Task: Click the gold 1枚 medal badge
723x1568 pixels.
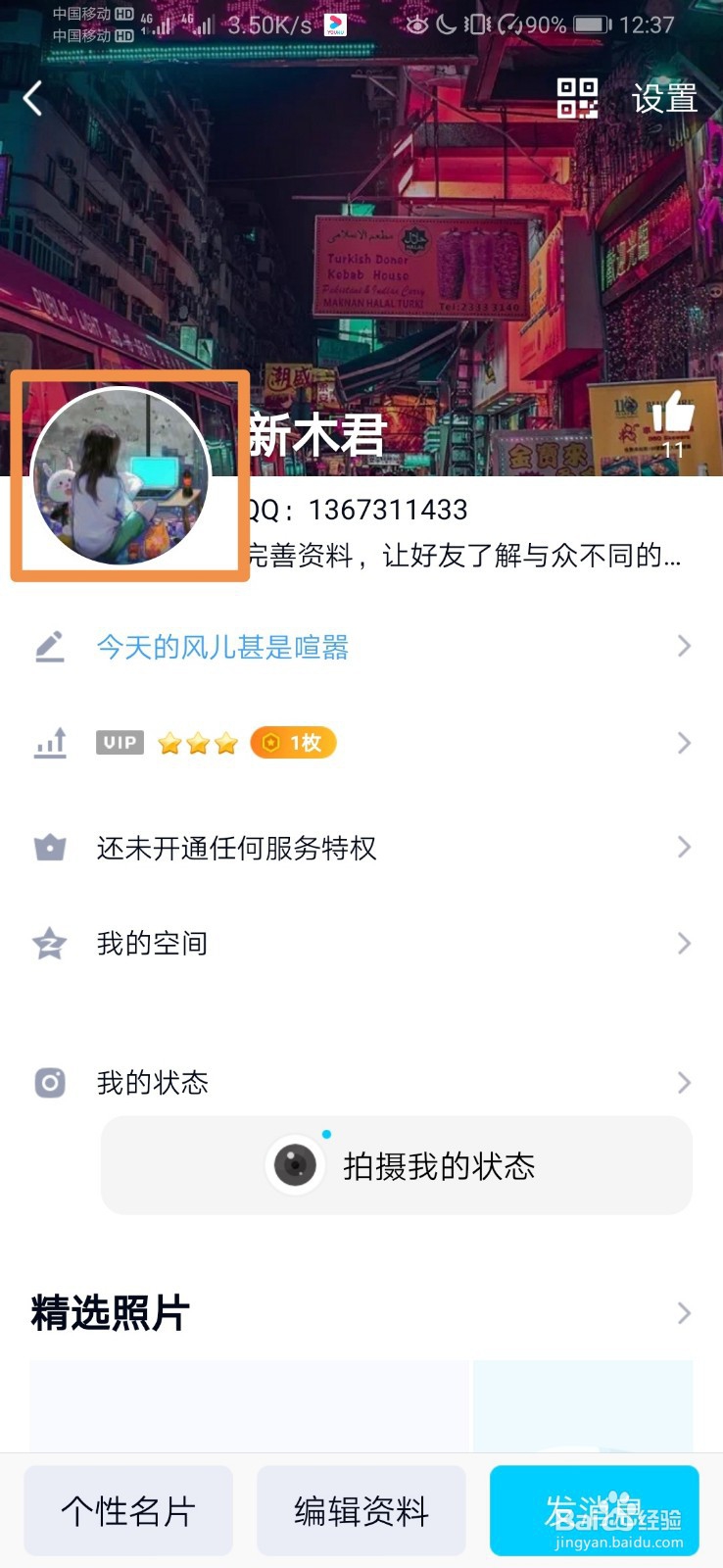Action: pos(292,743)
